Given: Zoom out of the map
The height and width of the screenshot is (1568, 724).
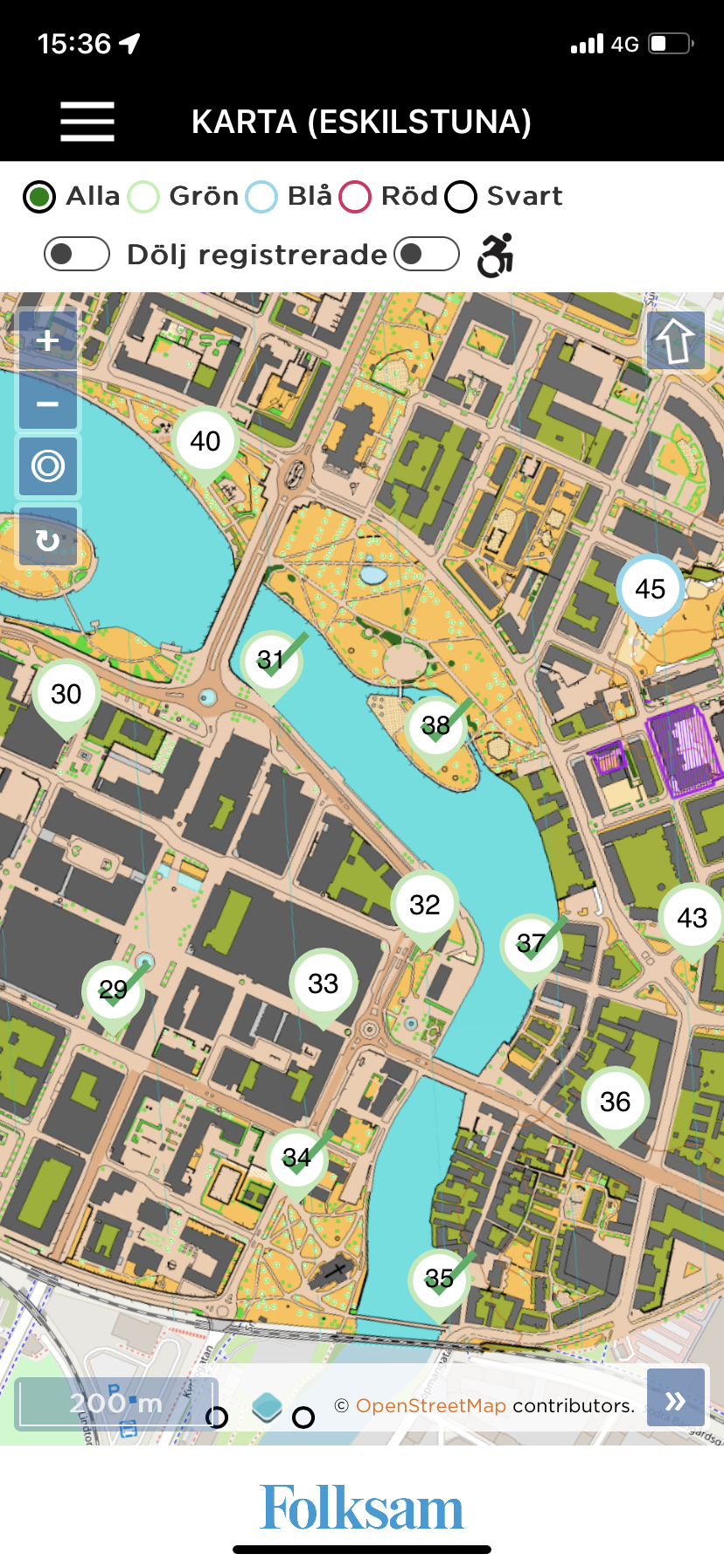Looking at the screenshot, I should 48,402.
